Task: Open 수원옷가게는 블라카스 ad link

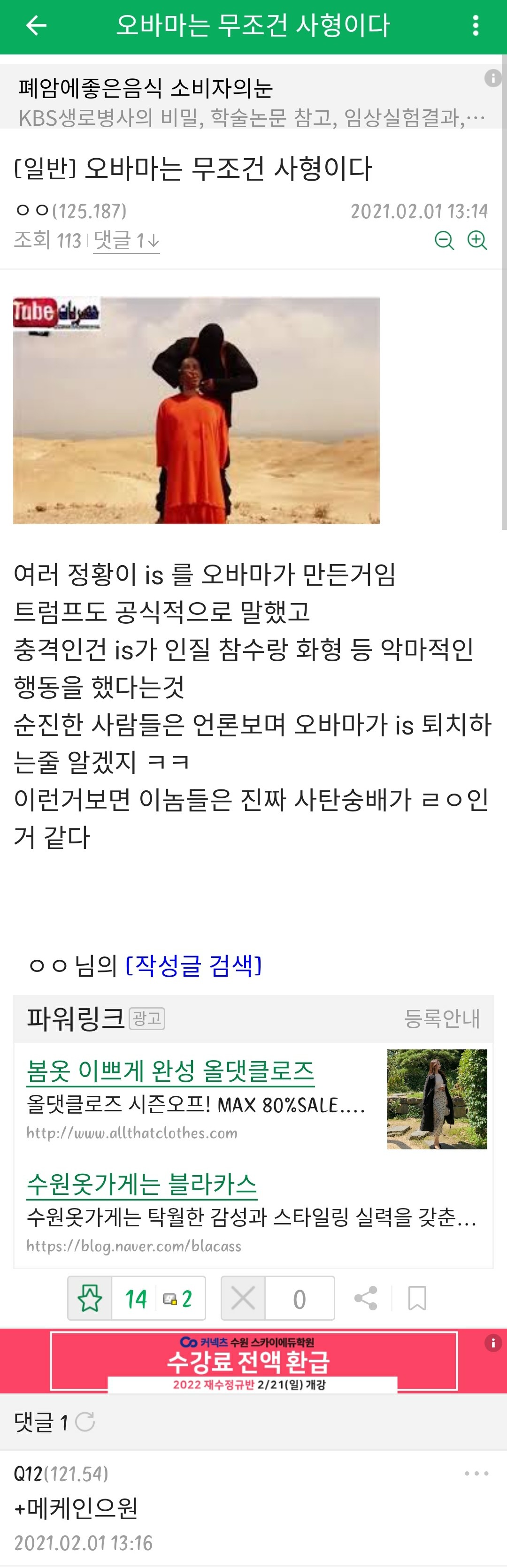Action: pyautogui.click(x=141, y=1183)
